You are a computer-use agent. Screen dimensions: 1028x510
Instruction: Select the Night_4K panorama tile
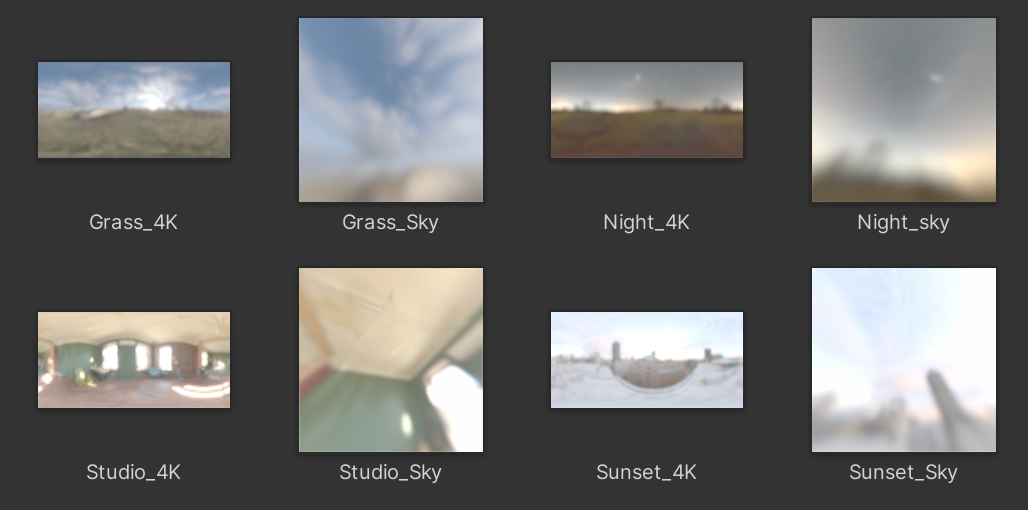coord(647,110)
